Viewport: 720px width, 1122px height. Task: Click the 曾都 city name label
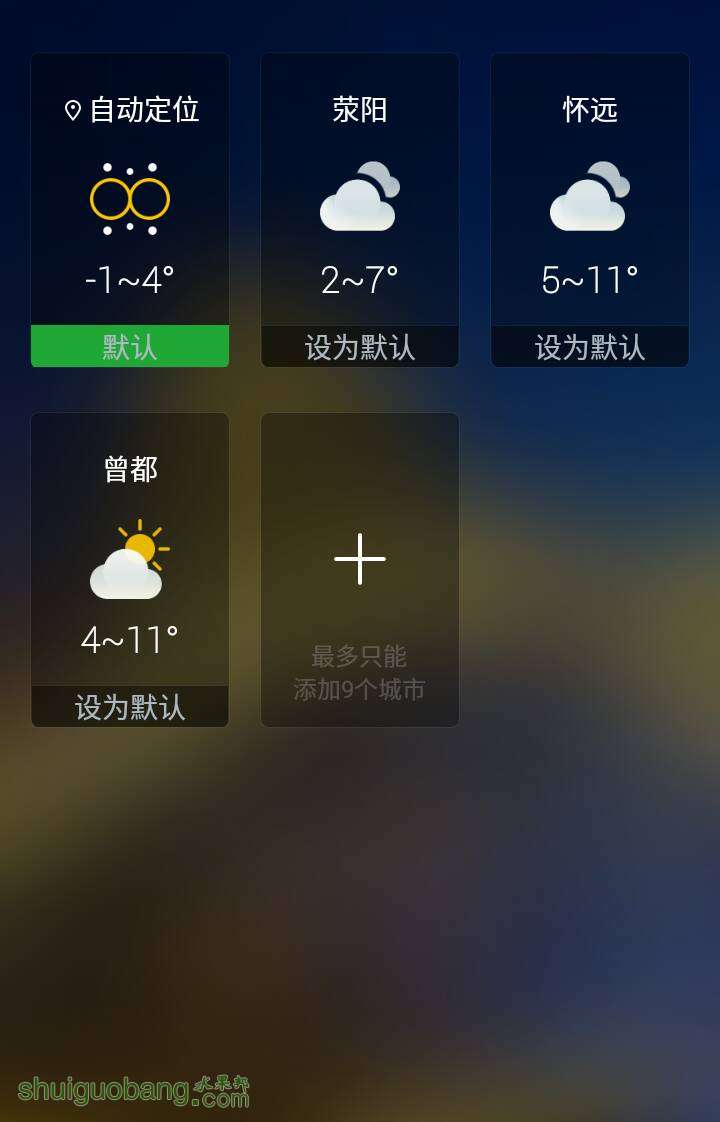click(x=129, y=468)
